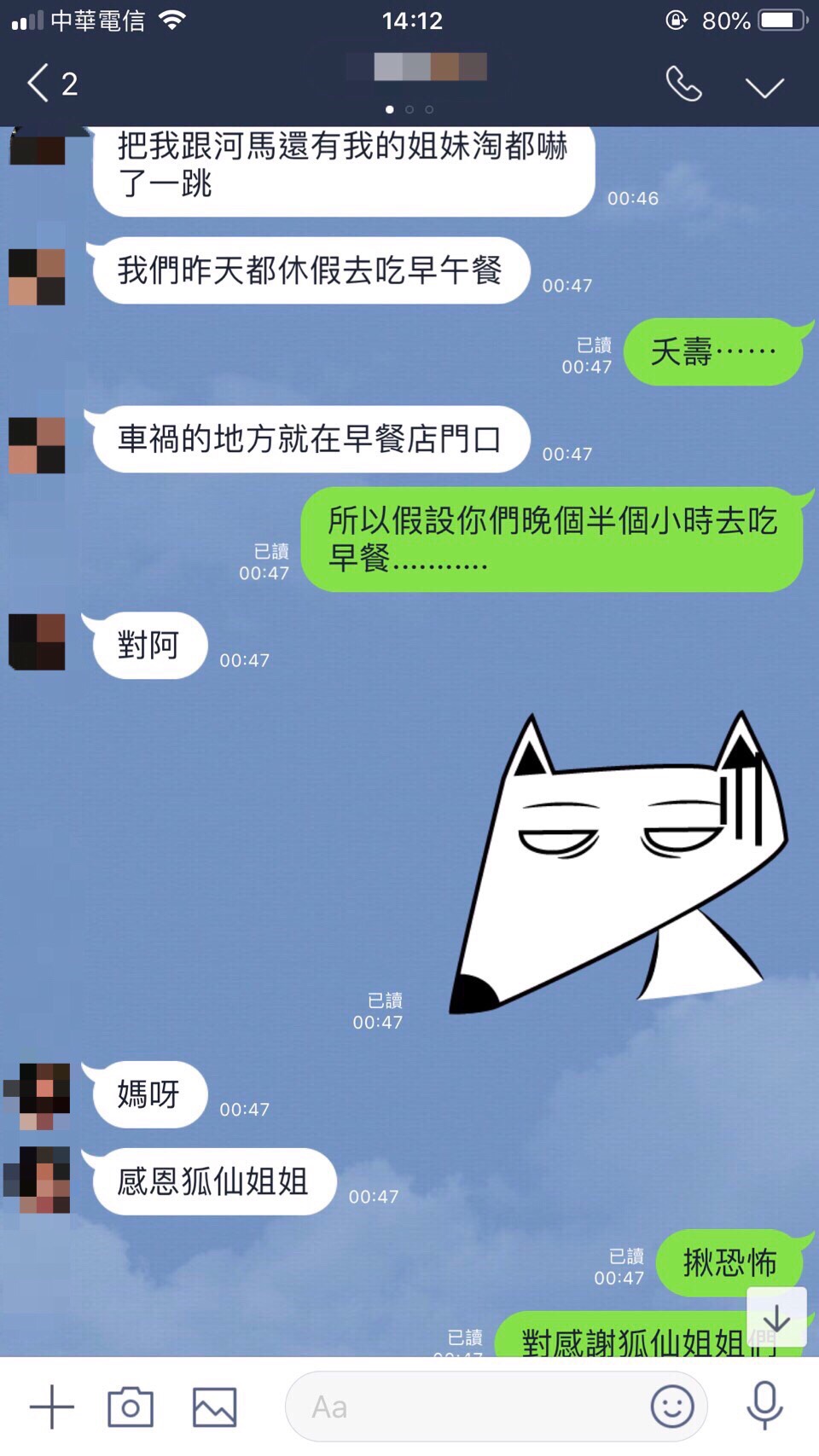
Task: Start a voice call
Action: pyautogui.click(x=682, y=84)
